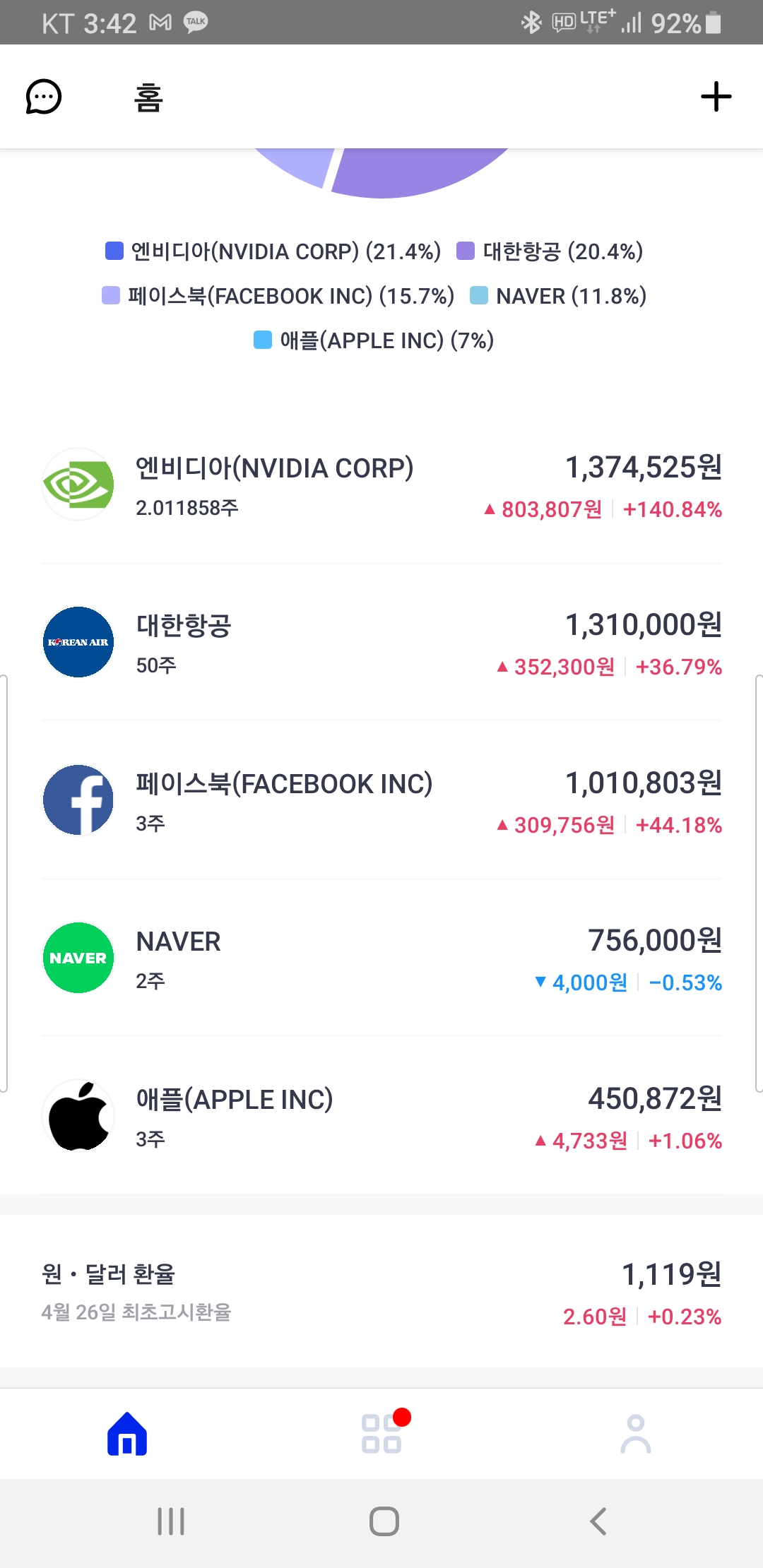Switch to the grid tab with red dot
Screen dimensions: 763x1568
point(381,1434)
